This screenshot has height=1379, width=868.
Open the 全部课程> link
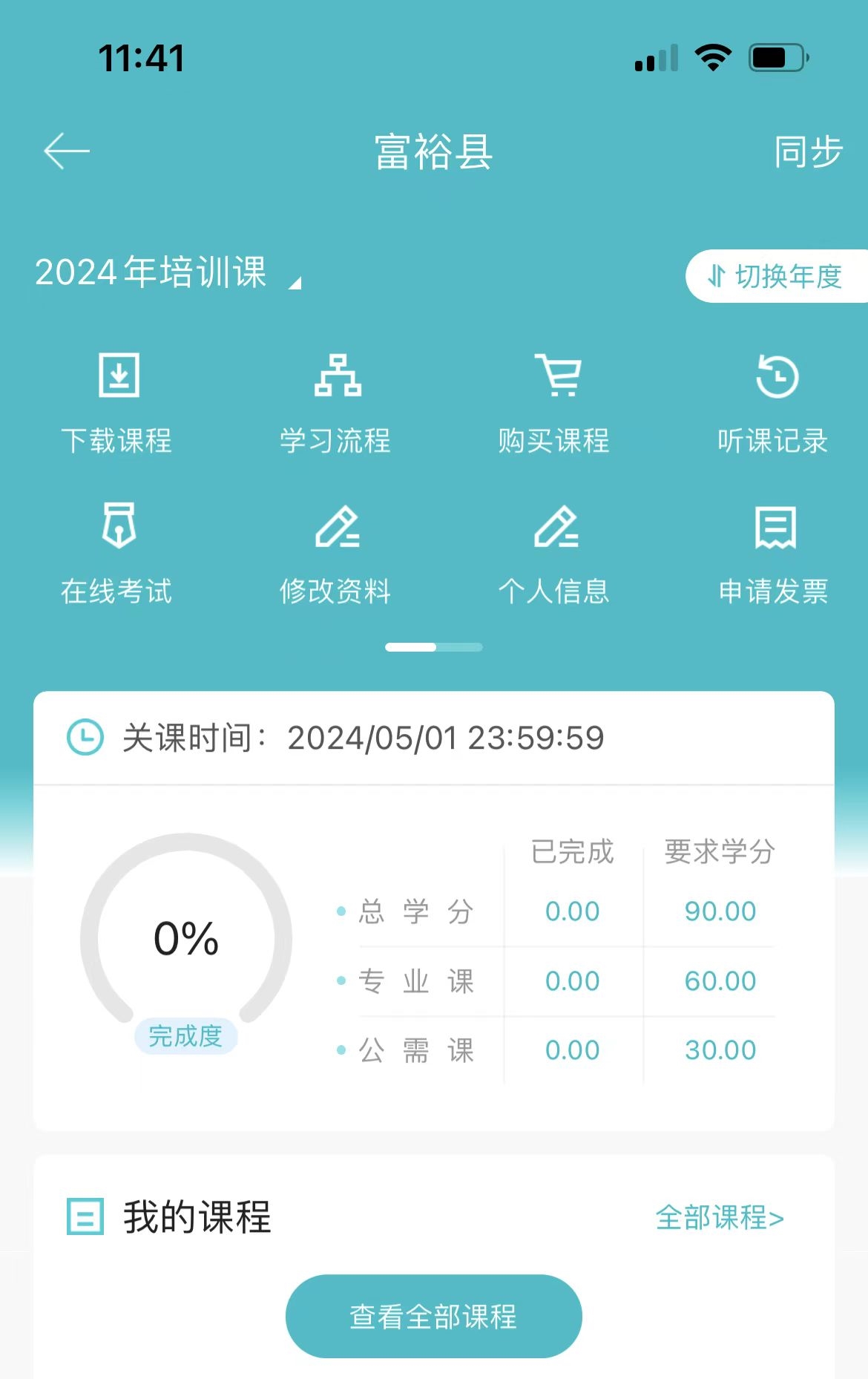[x=720, y=1218]
